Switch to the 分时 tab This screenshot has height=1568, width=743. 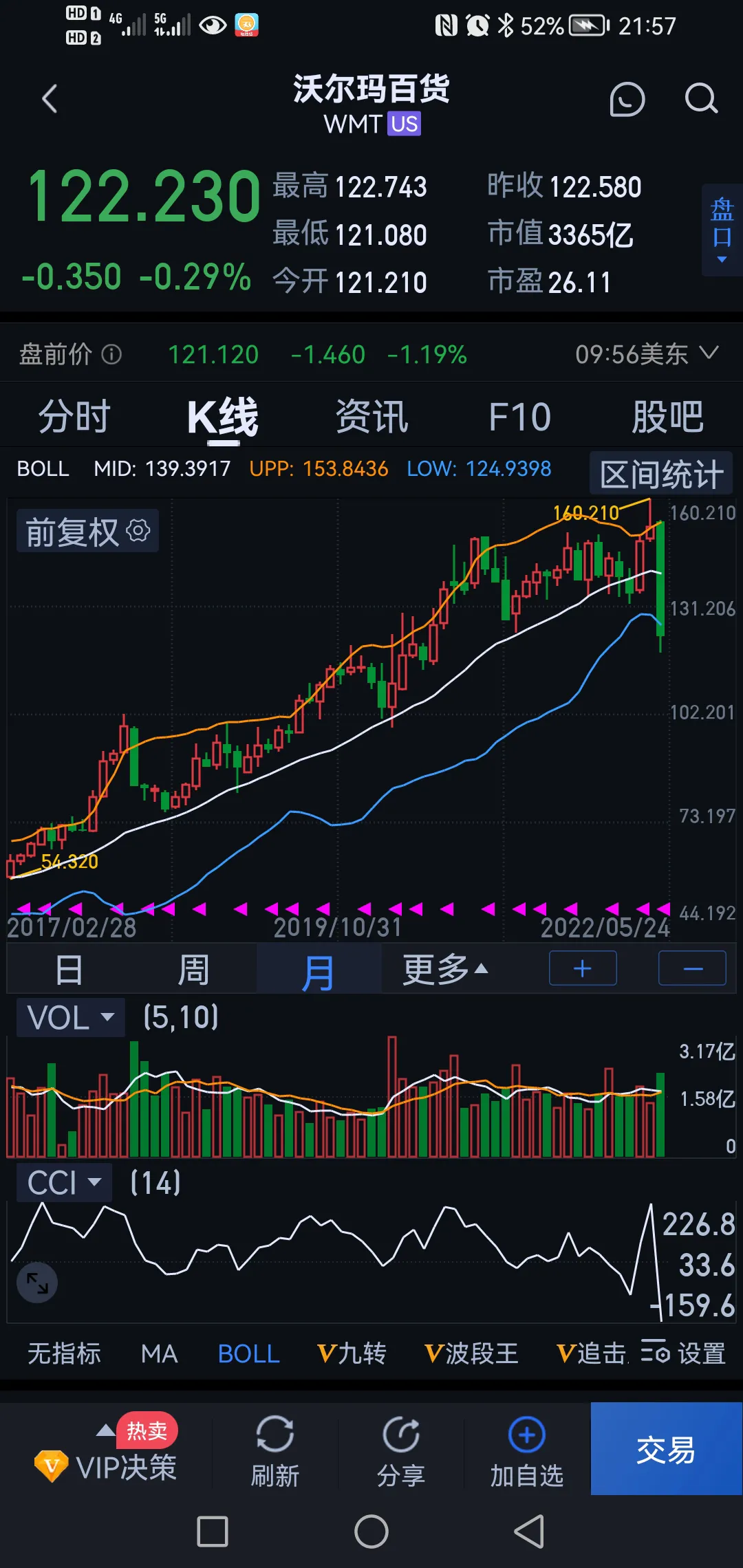pyautogui.click(x=74, y=417)
